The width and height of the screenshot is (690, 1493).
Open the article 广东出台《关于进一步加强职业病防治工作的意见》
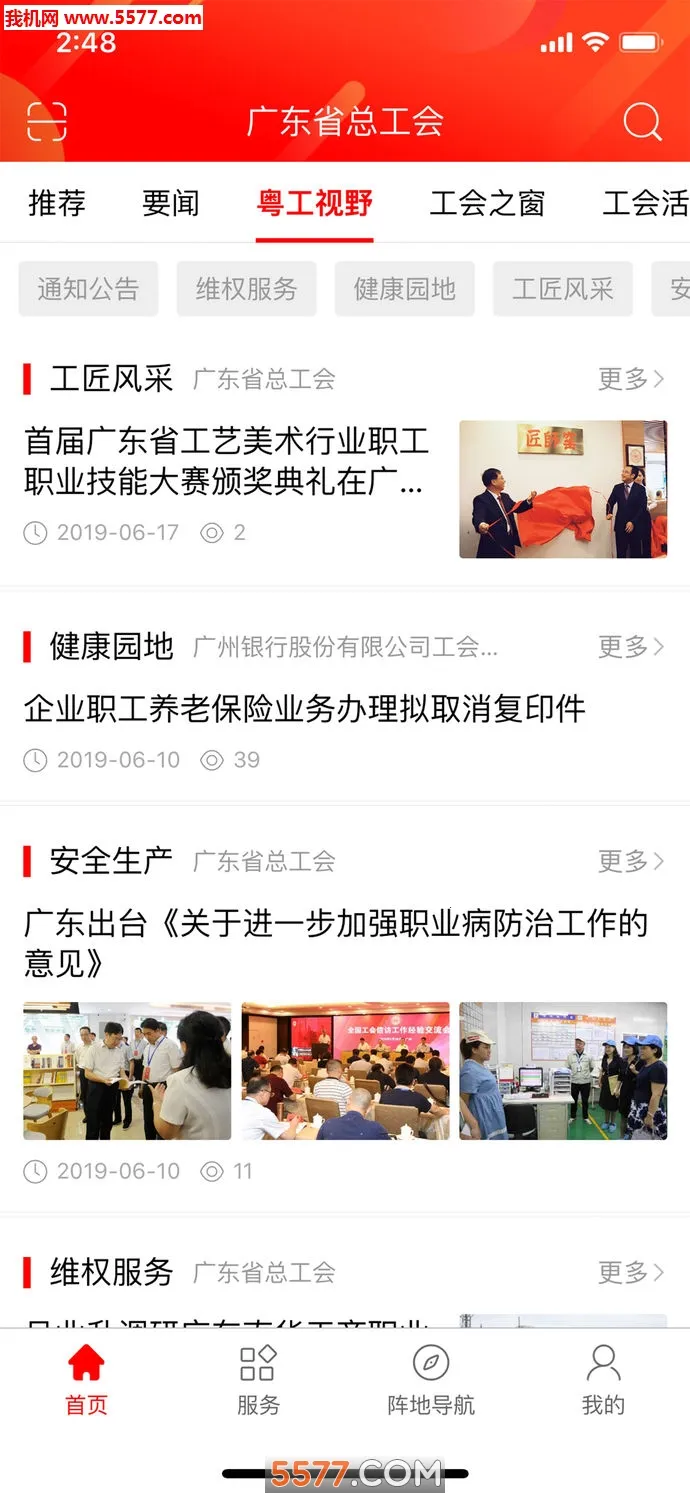336,942
